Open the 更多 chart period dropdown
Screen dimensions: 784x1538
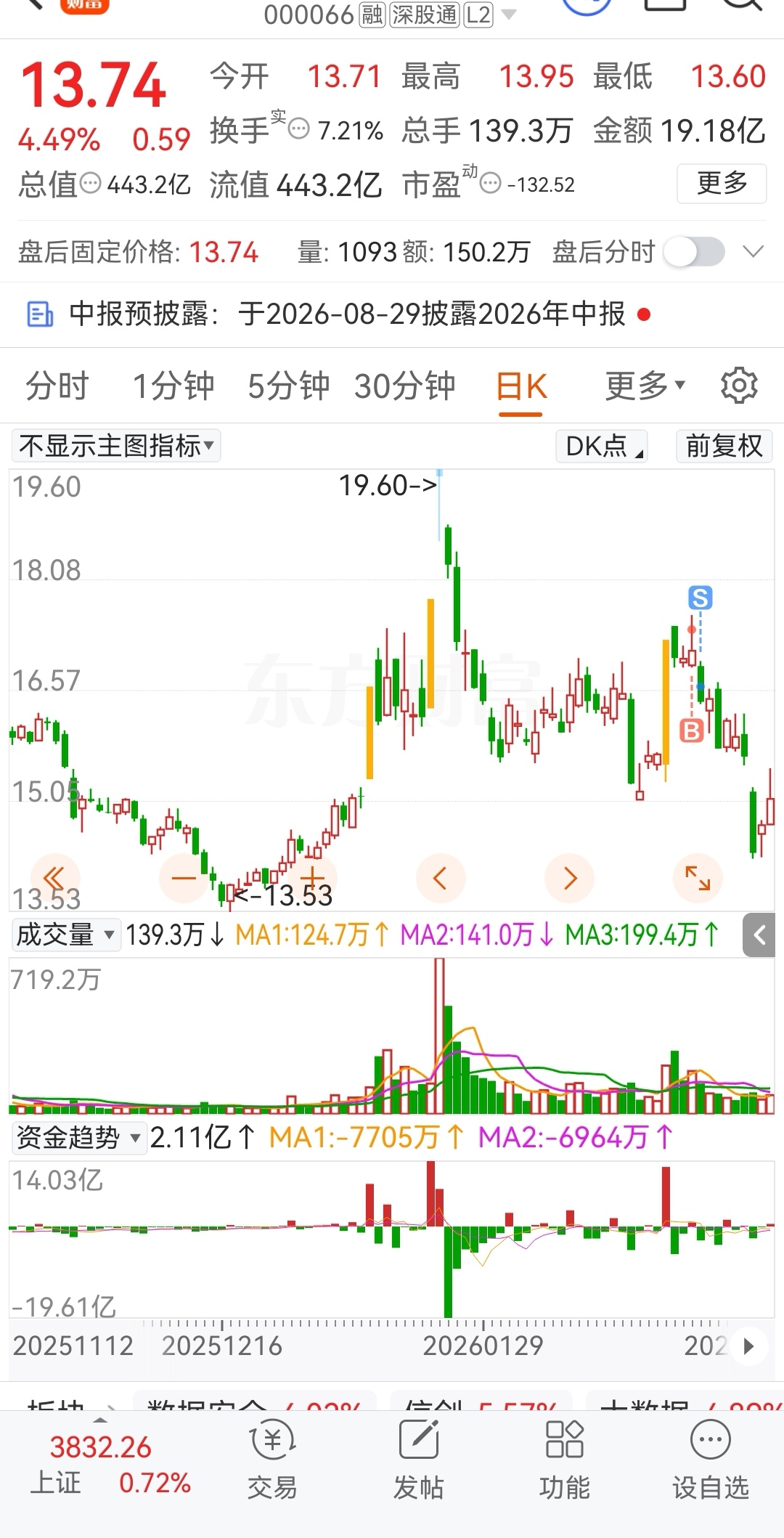(645, 386)
